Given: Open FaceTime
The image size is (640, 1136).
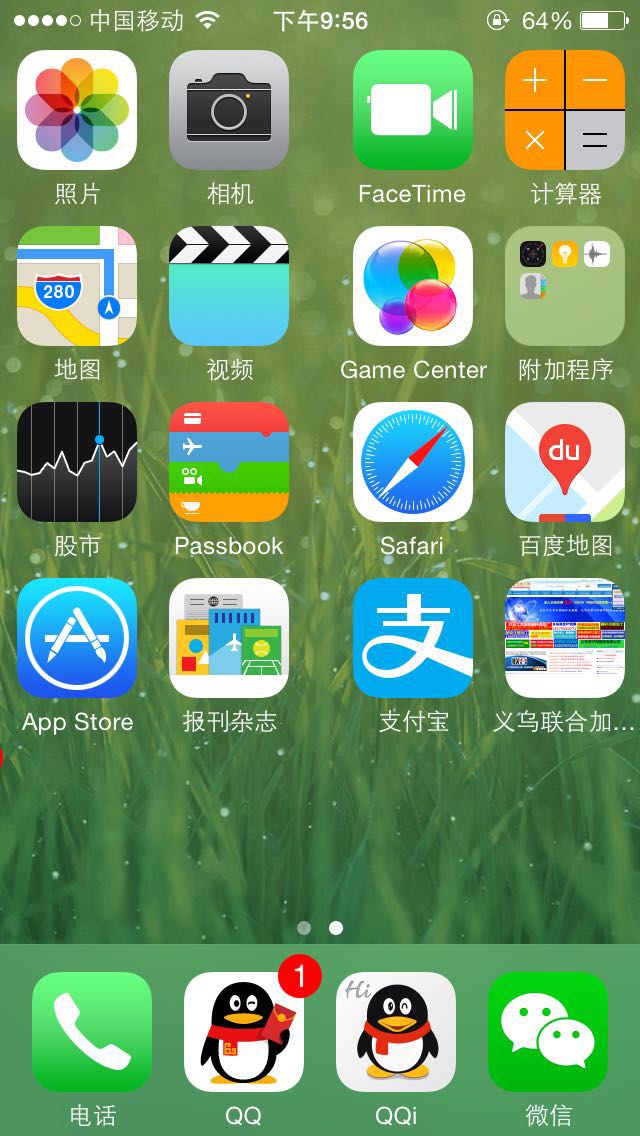Looking at the screenshot, I should (x=412, y=110).
